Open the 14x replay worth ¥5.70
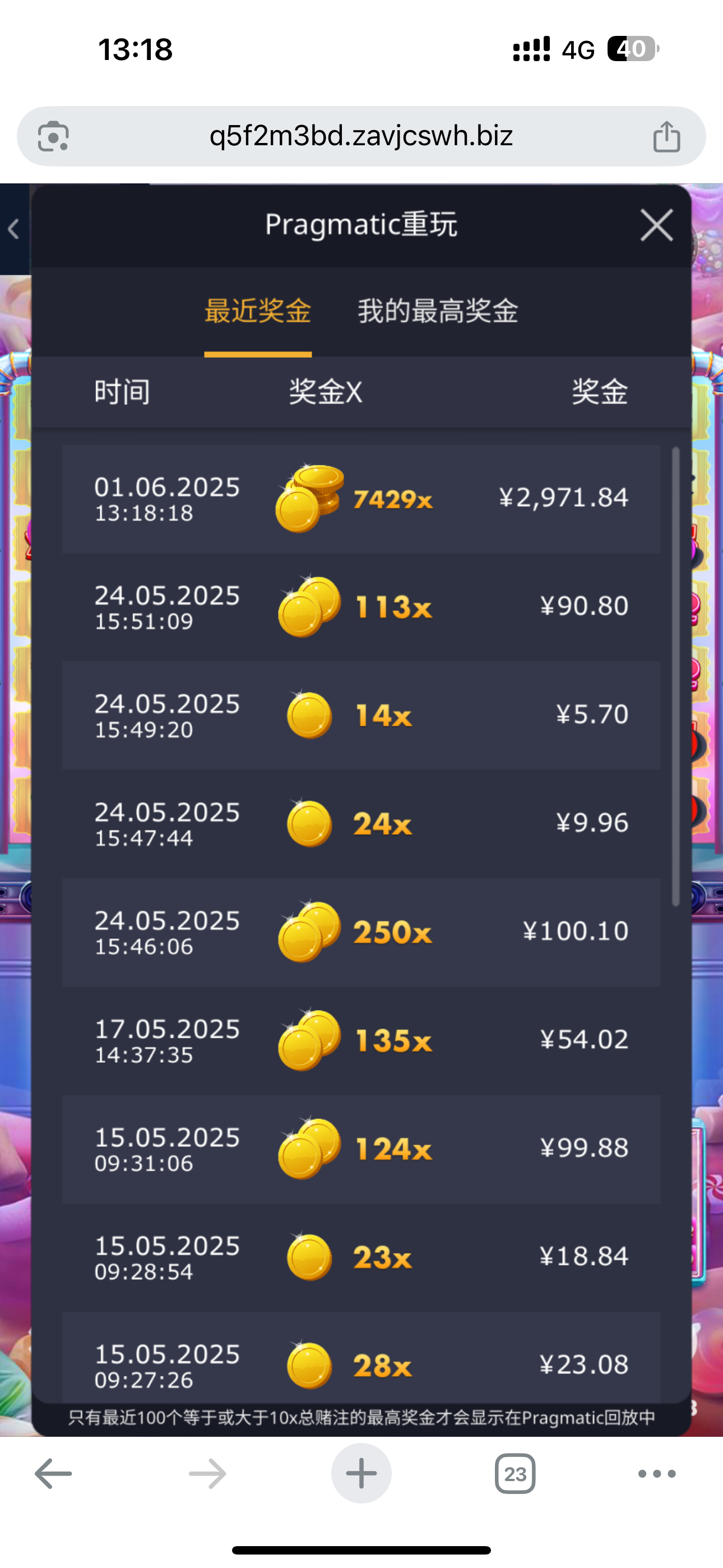 [361, 715]
